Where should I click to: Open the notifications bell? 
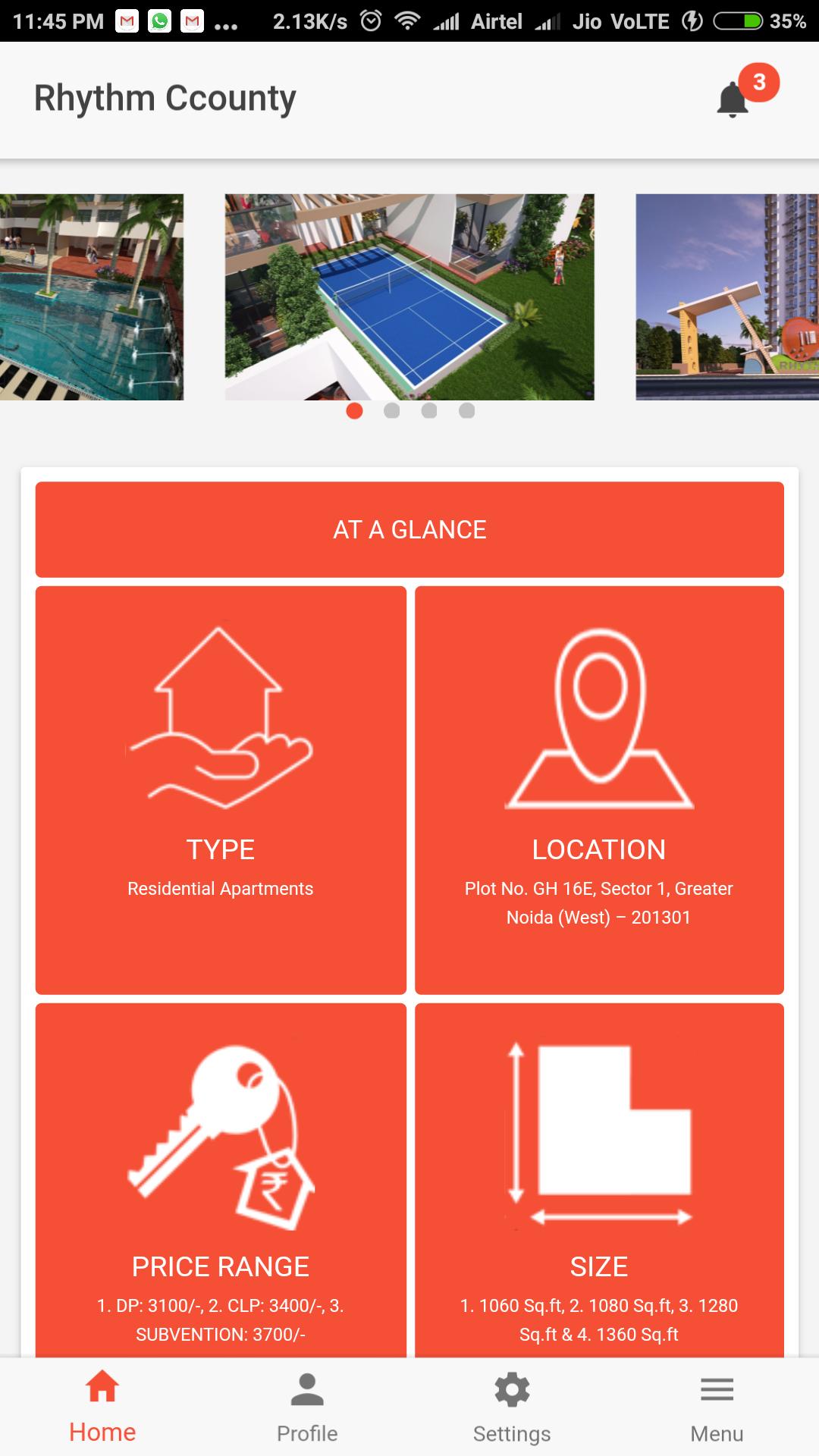click(x=733, y=99)
